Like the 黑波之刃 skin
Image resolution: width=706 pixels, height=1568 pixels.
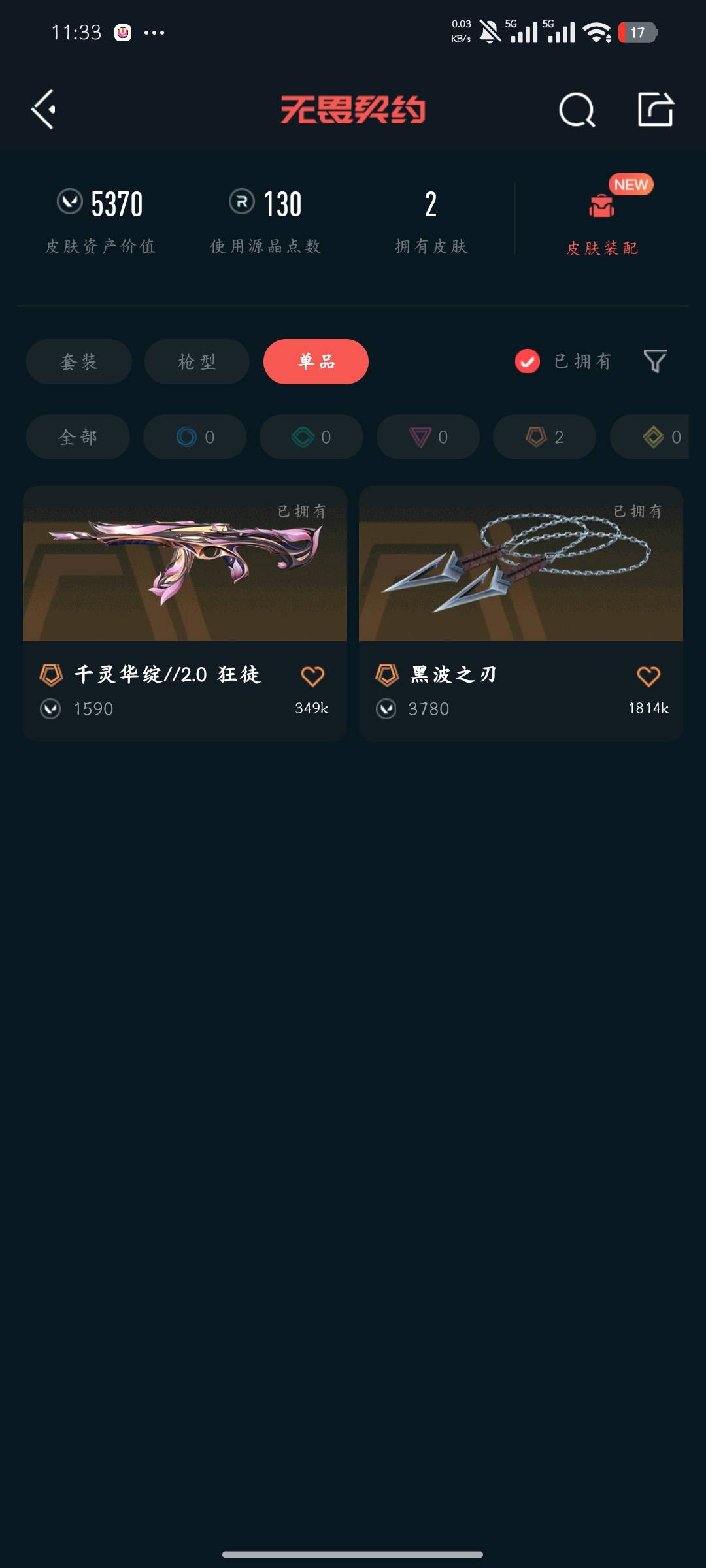pyautogui.click(x=648, y=677)
